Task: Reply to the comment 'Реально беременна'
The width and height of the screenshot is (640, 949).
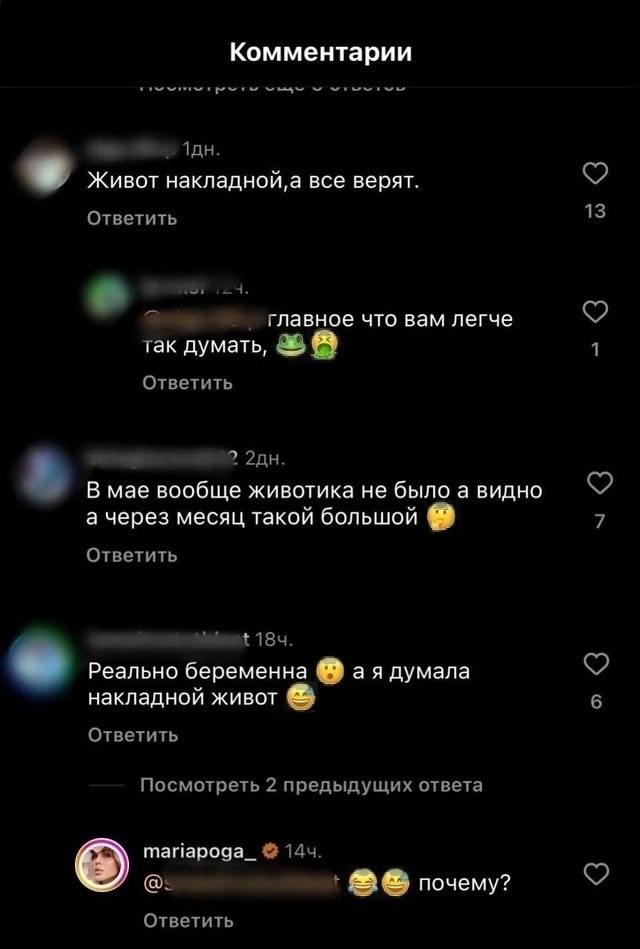Action: click(x=133, y=735)
